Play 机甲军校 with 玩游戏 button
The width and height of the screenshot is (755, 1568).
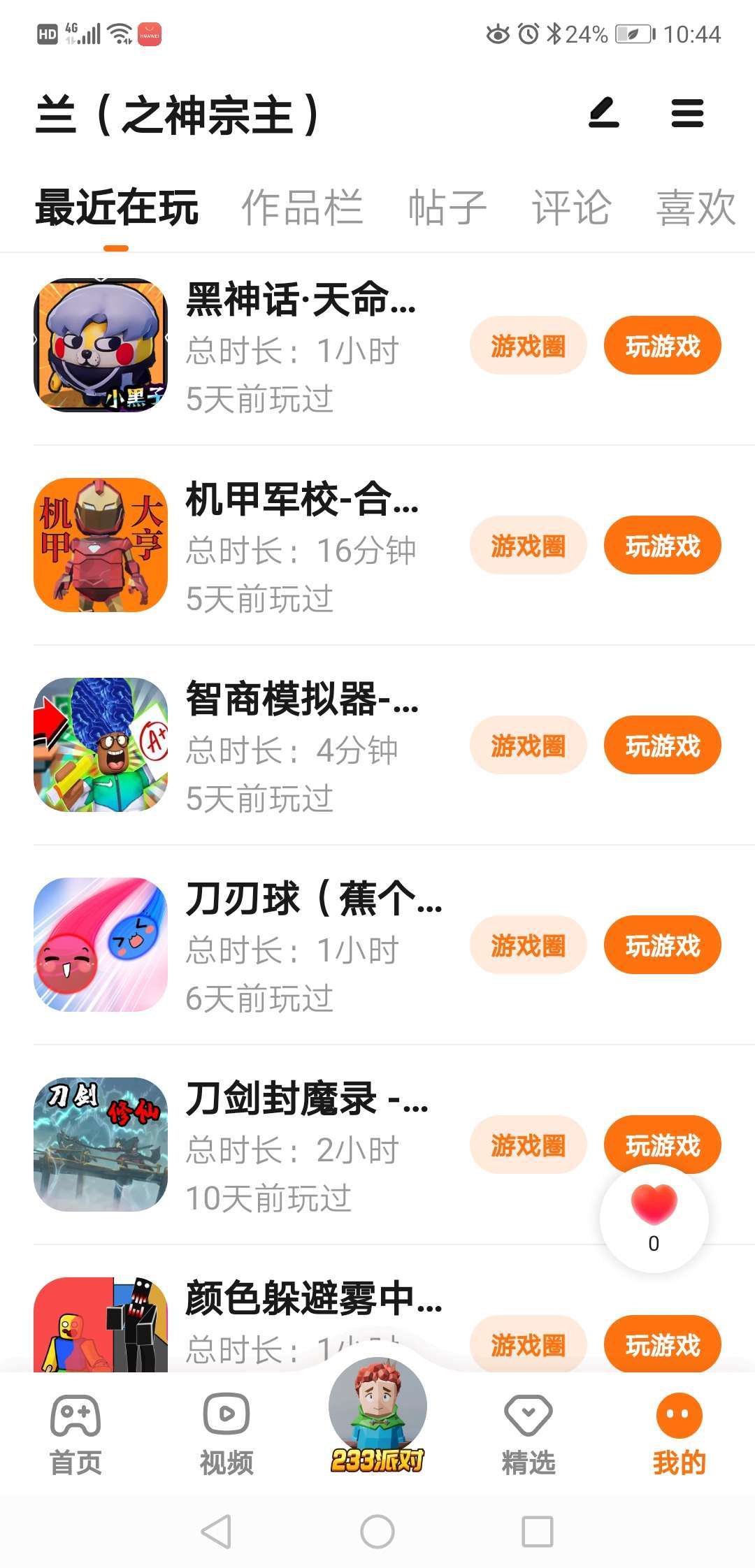tap(662, 546)
